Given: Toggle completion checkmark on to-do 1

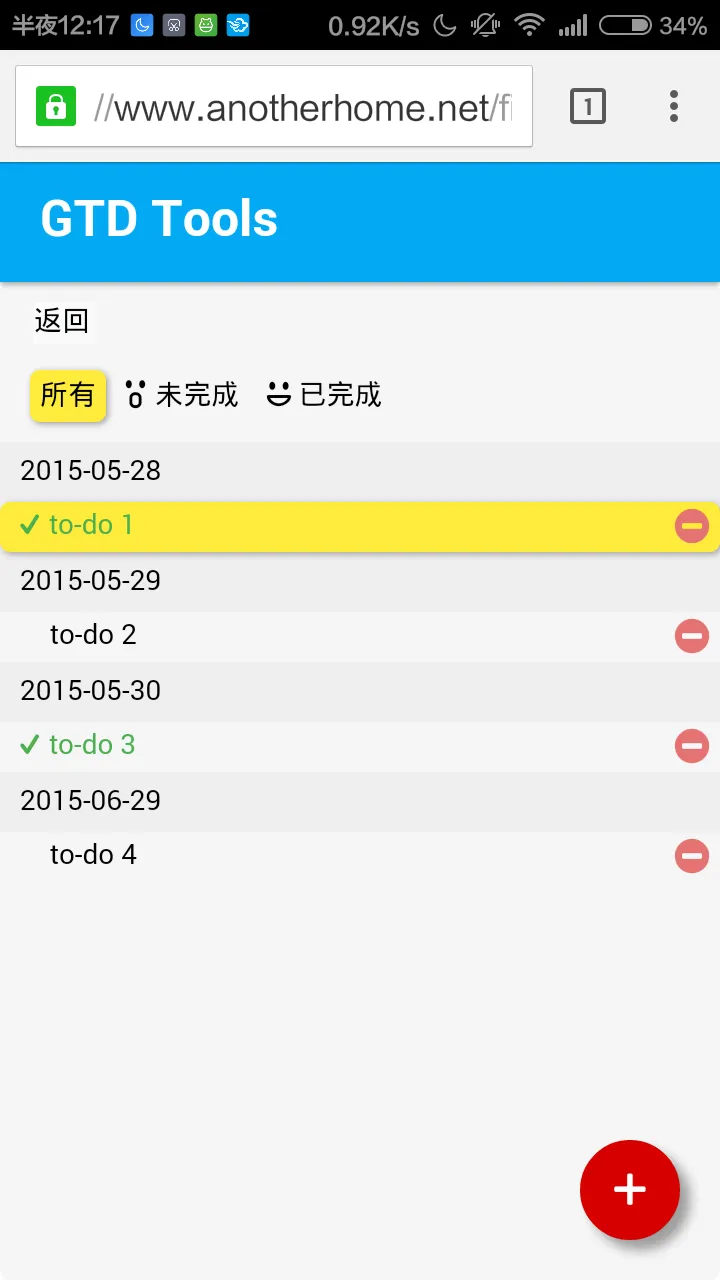Looking at the screenshot, I should 29,524.
